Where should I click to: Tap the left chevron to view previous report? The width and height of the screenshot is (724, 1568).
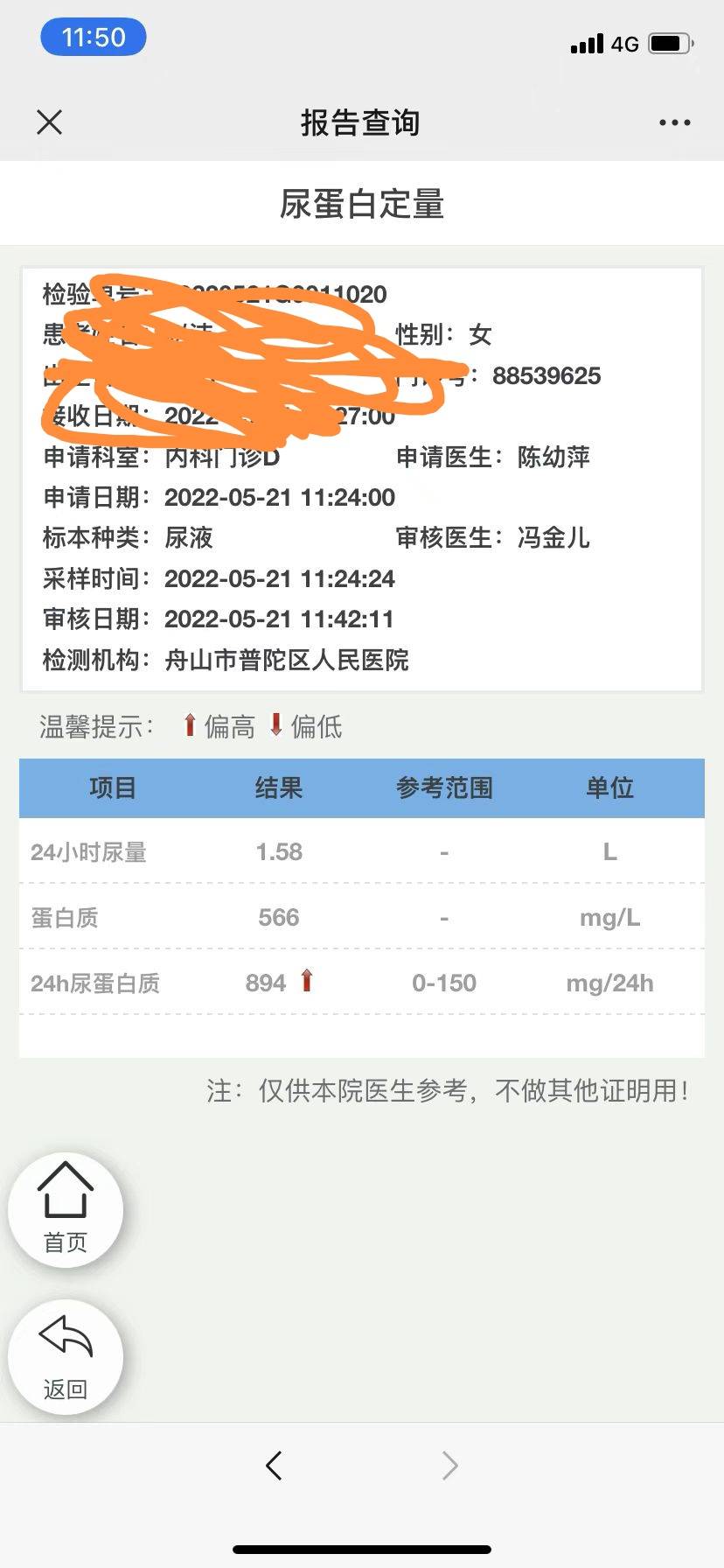[275, 1465]
